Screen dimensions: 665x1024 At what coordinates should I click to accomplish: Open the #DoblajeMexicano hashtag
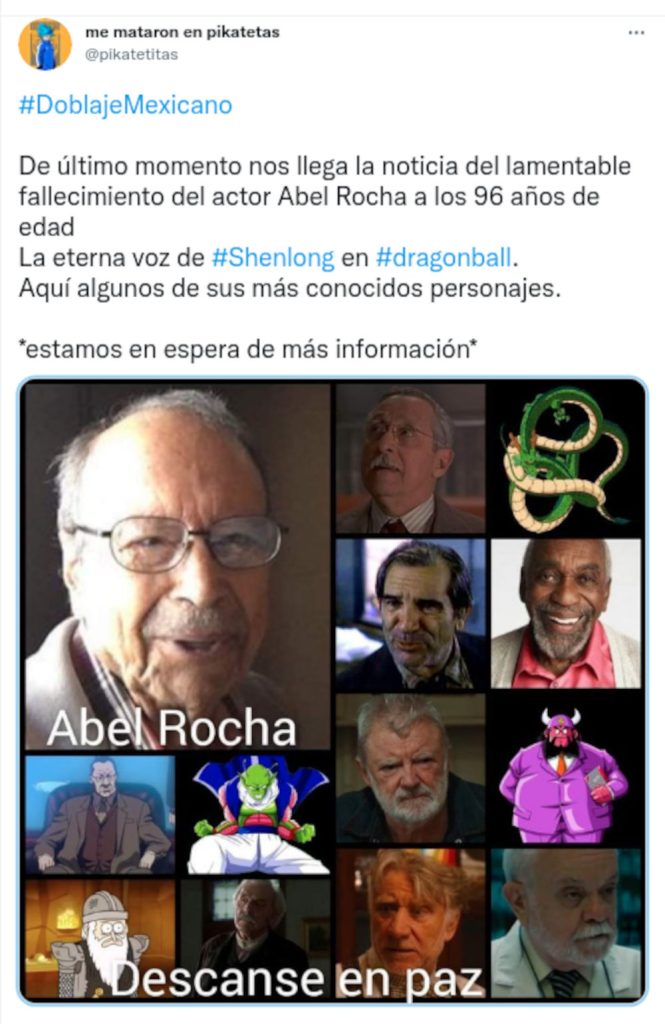[x=125, y=105]
